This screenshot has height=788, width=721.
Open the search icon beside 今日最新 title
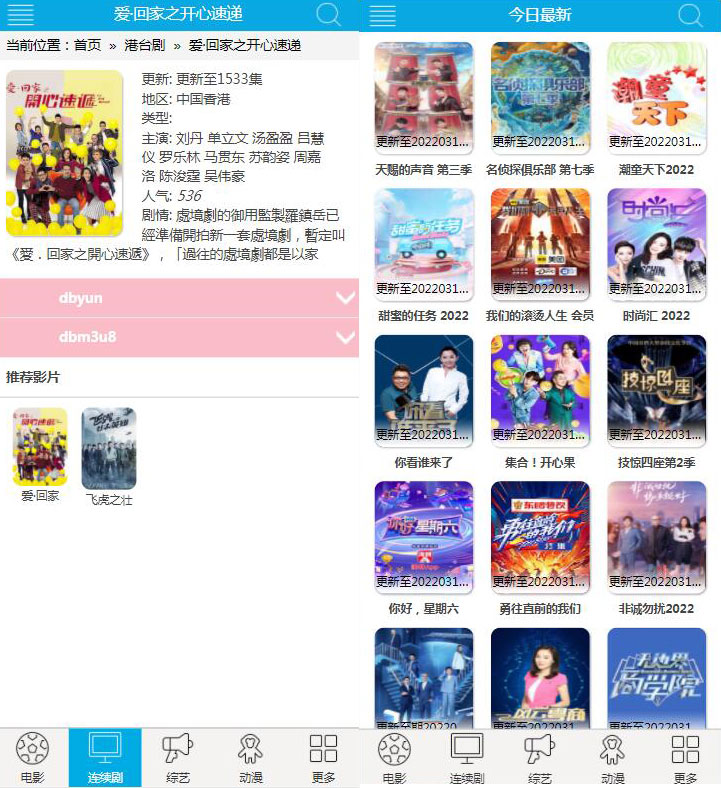point(690,15)
